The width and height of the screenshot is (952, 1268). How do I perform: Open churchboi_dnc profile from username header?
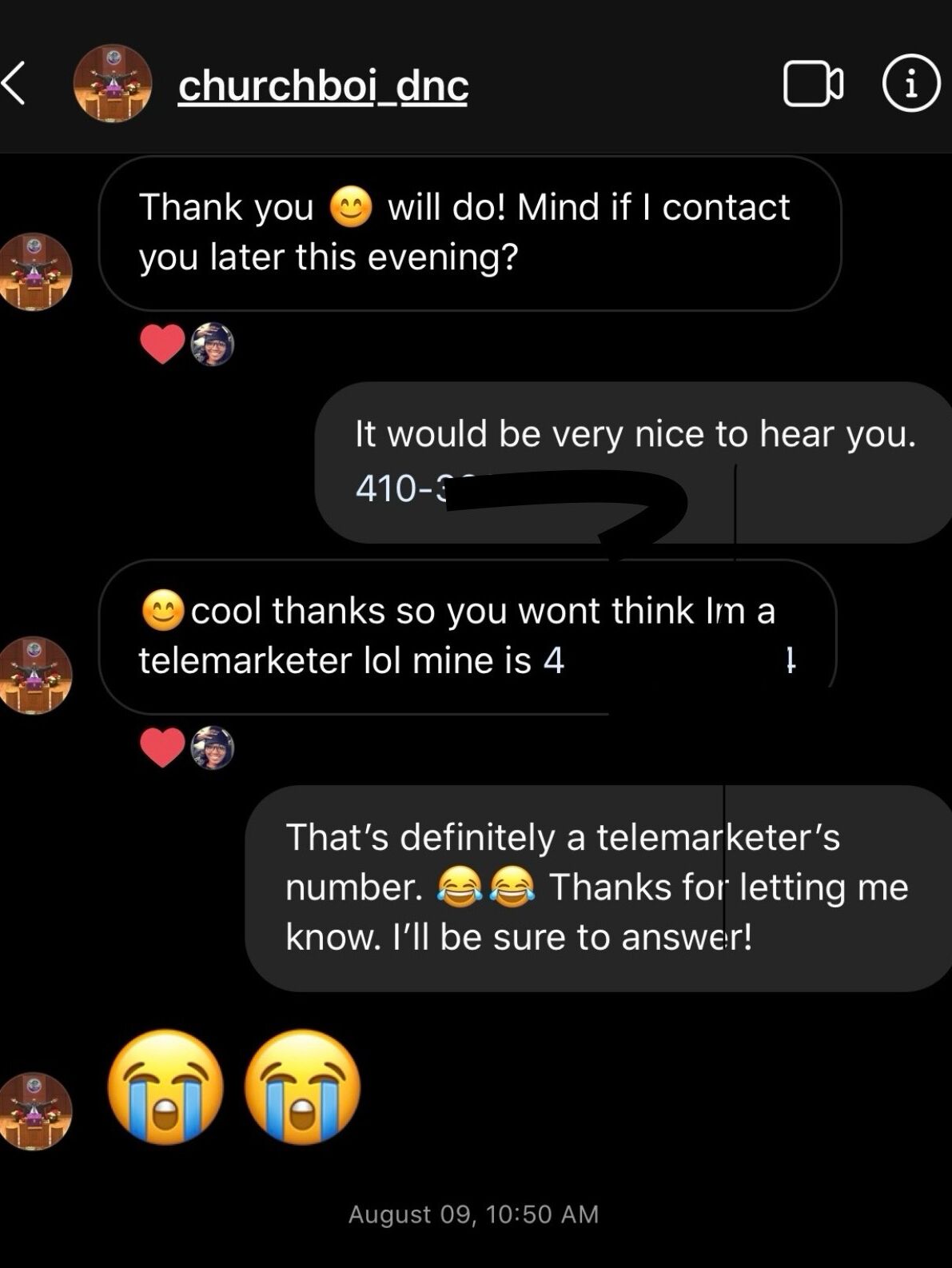(x=323, y=86)
